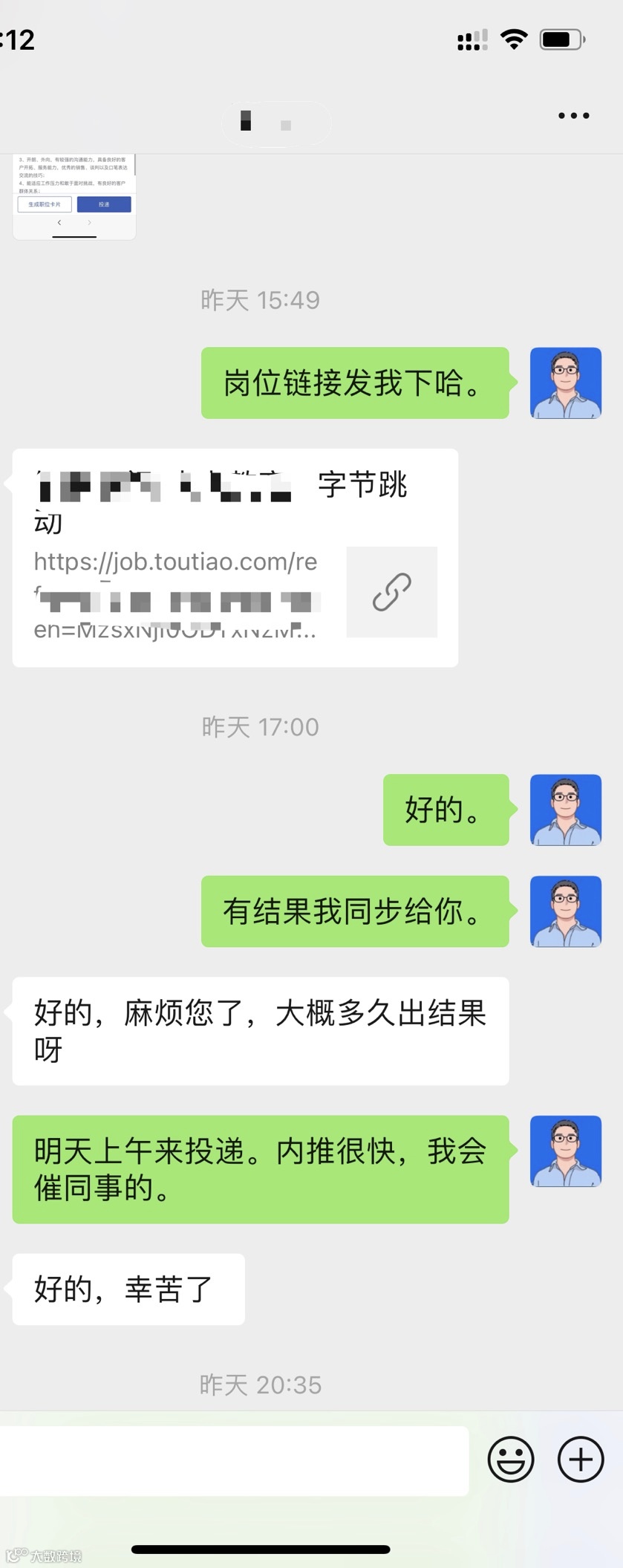Tap the left chevron on the job card preview
Viewport: 623px width, 1568px height.
[59, 222]
